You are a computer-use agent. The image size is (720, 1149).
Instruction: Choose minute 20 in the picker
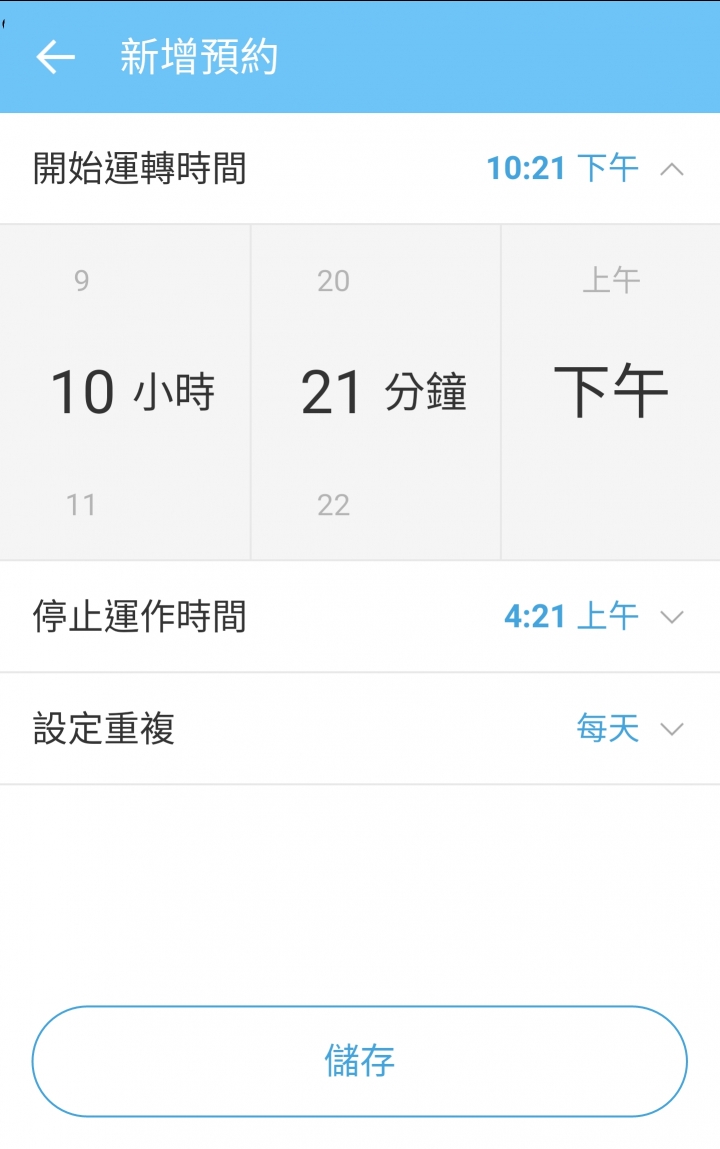pos(333,281)
